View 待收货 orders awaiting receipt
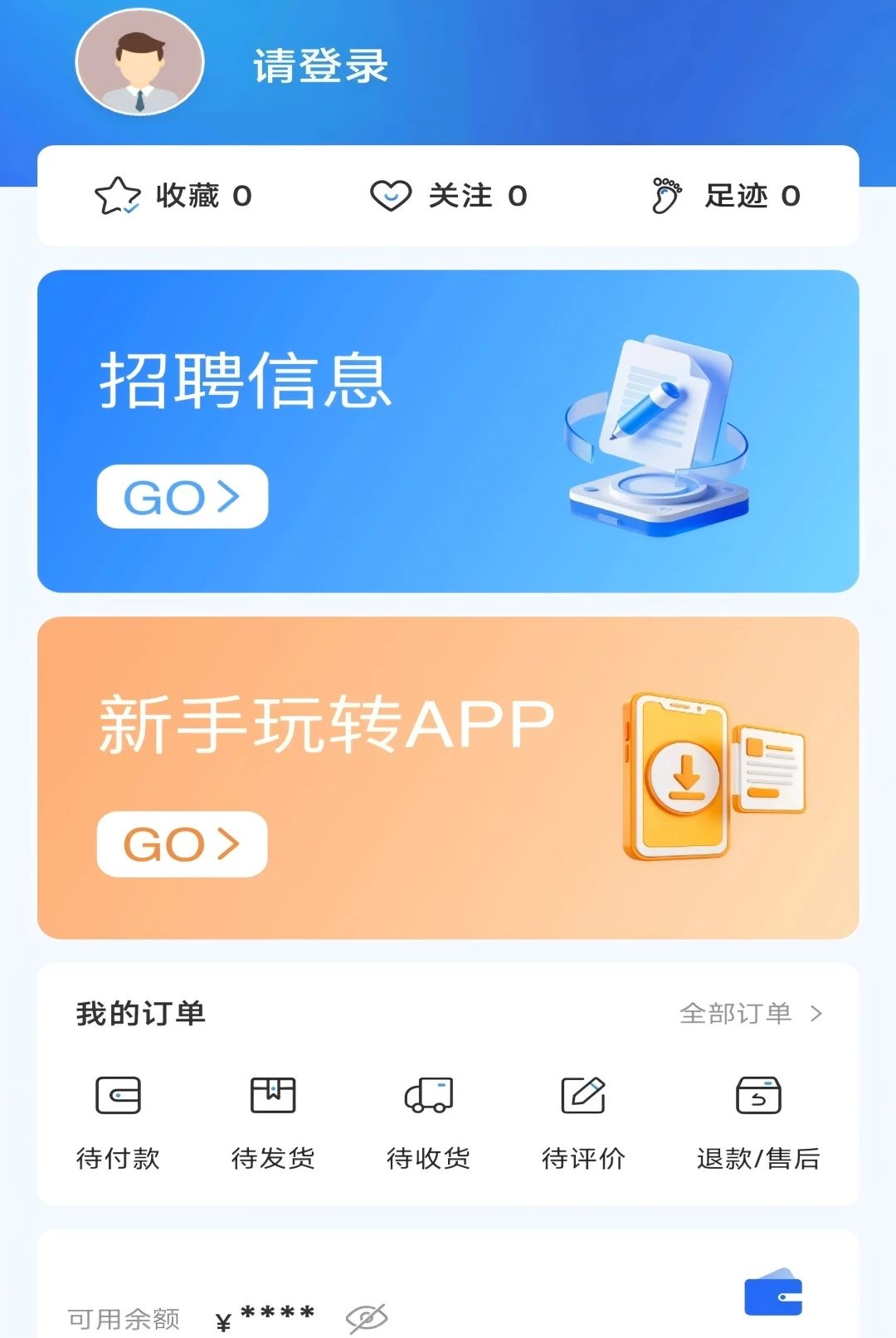 pyautogui.click(x=428, y=1121)
